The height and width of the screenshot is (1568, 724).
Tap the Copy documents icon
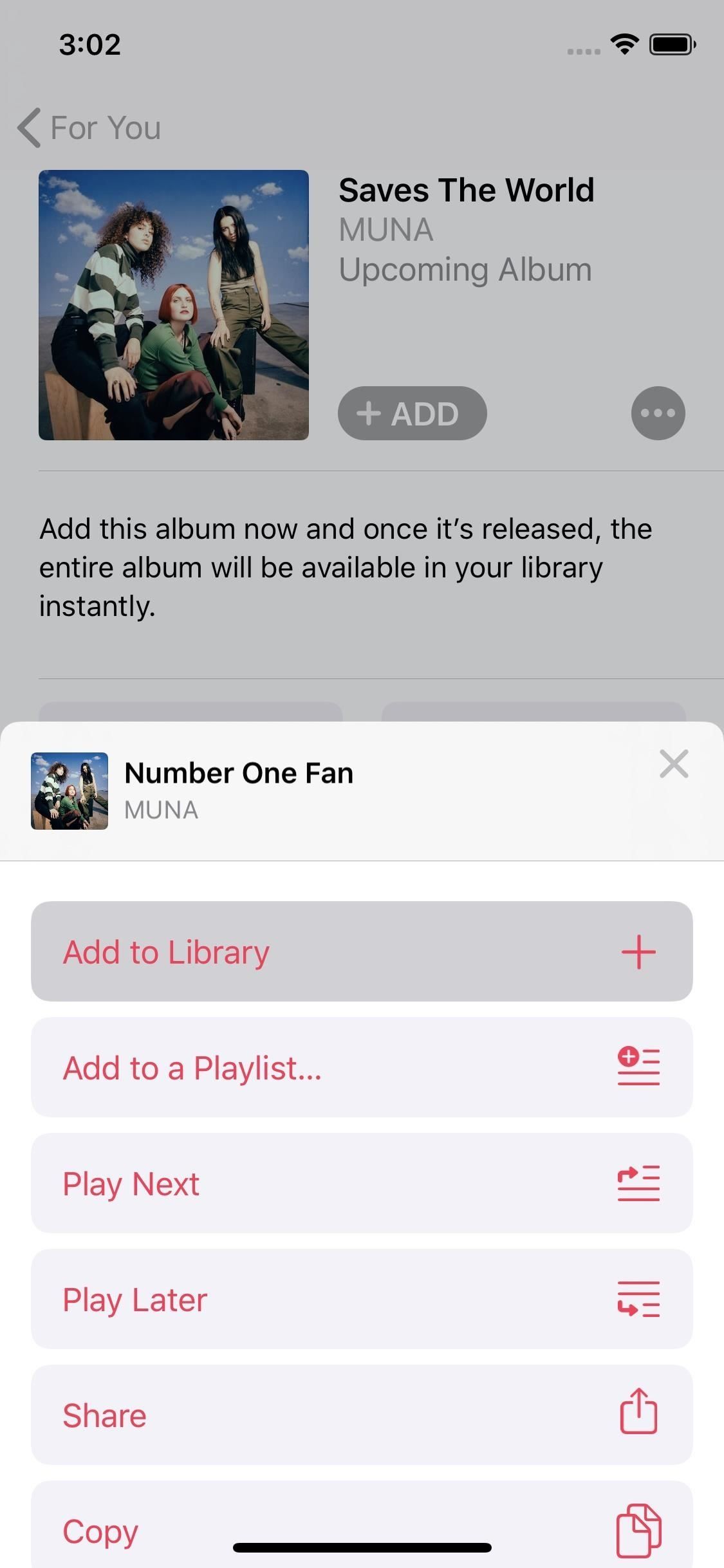pyautogui.click(x=638, y=1529)
